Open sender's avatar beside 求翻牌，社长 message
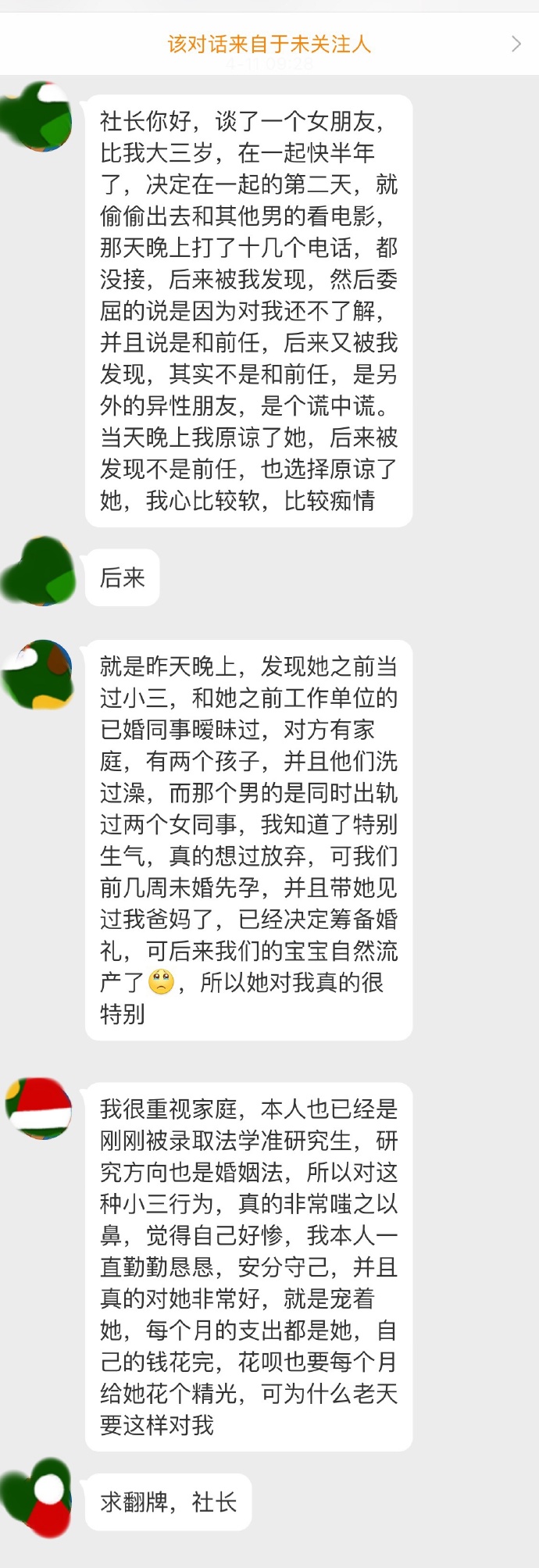This screenshot has width=539, height=1568. (39, 1497)
